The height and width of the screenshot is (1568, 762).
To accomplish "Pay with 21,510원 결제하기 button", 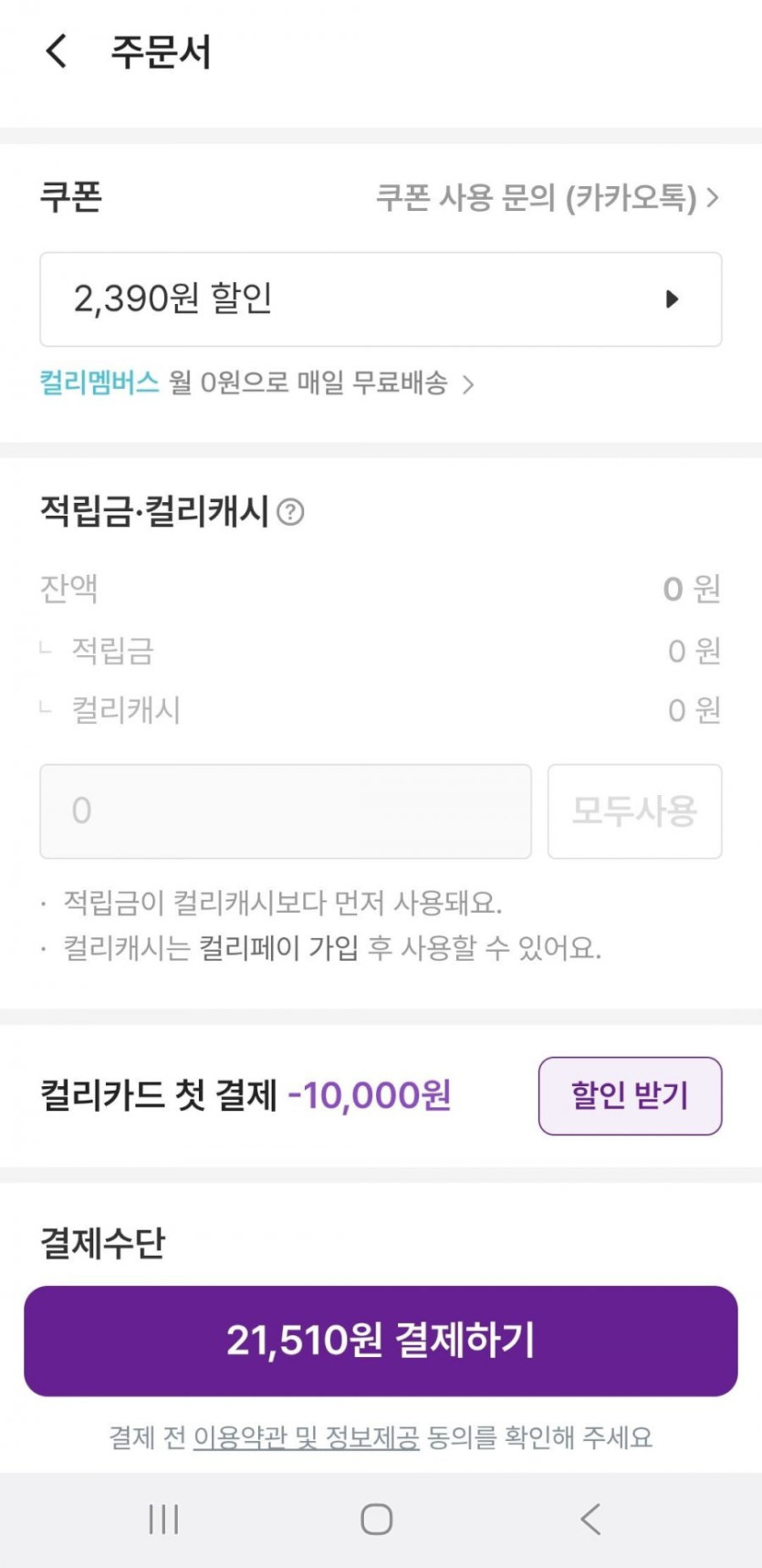I will pyautogui.click(x=381, y=1341).
